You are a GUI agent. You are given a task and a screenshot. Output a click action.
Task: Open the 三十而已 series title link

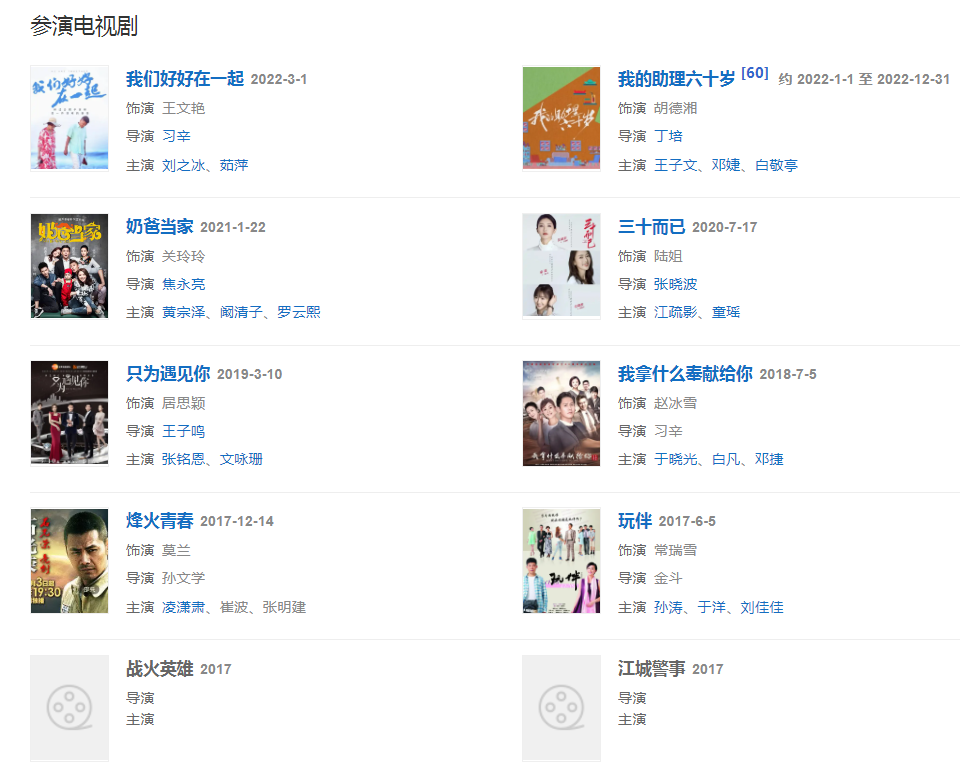coord(651,227)
